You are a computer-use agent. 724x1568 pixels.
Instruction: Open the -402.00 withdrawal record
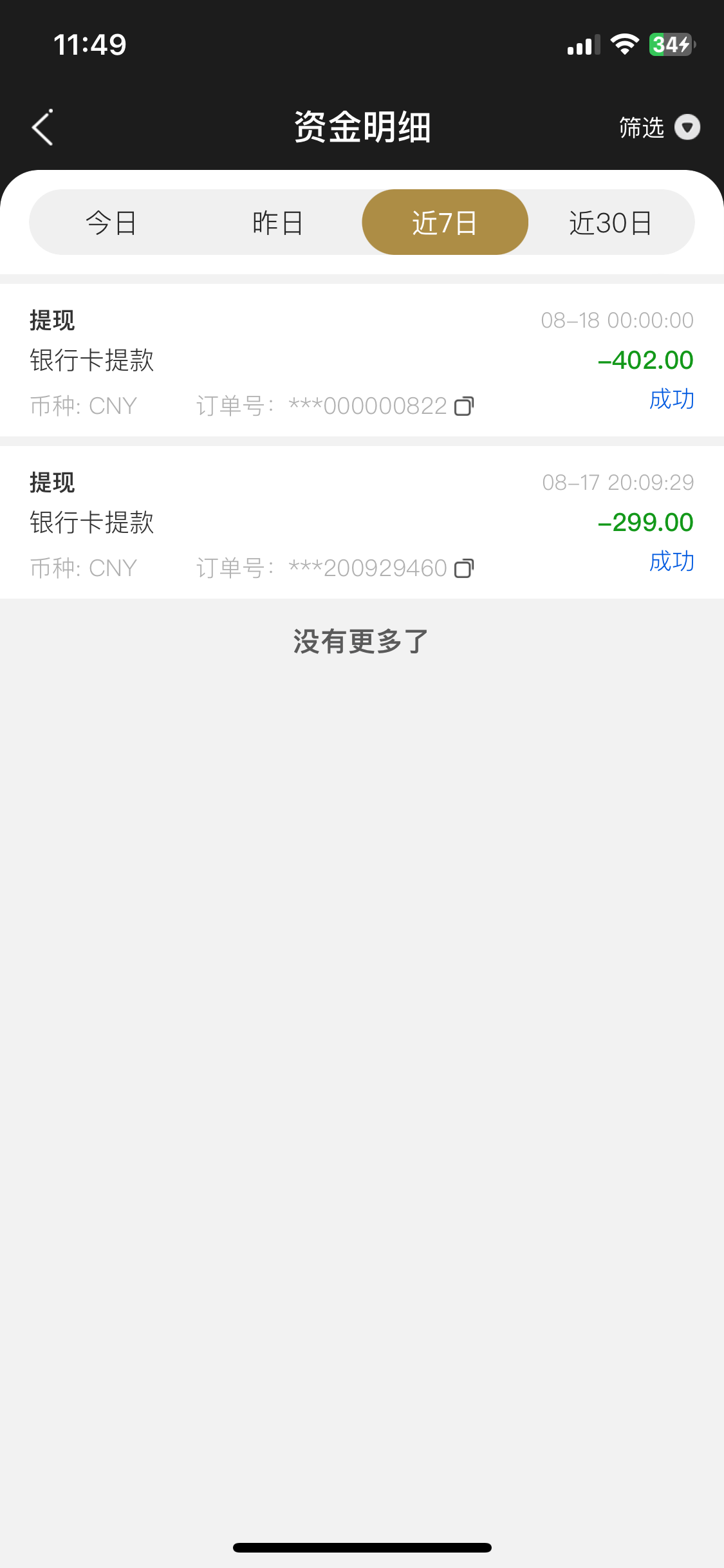tap(362, 360)
